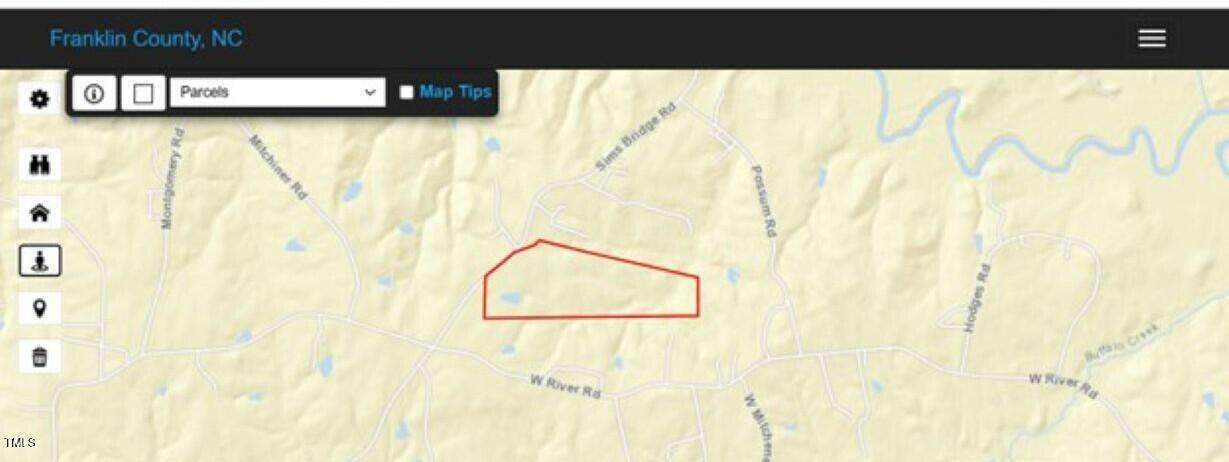The width and height of the screenshot is (1229, 462).
Task: Enable the Map Tips checkbox
Action: coord(407,92)
